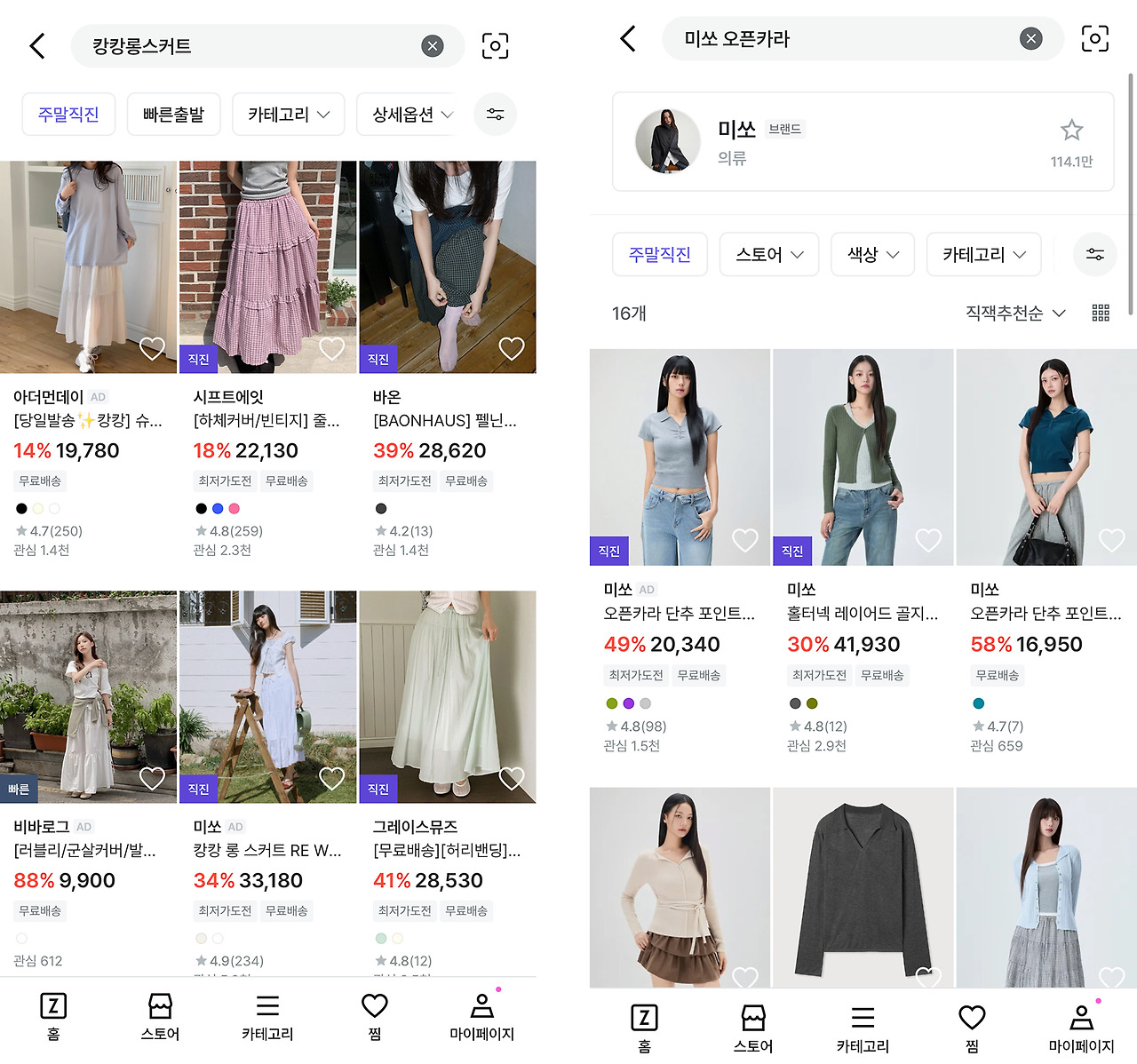The image size is (1137, 1064).
Task: Like the 미쏘 오픈카라 16,950 top
Action: (1111, 540)
